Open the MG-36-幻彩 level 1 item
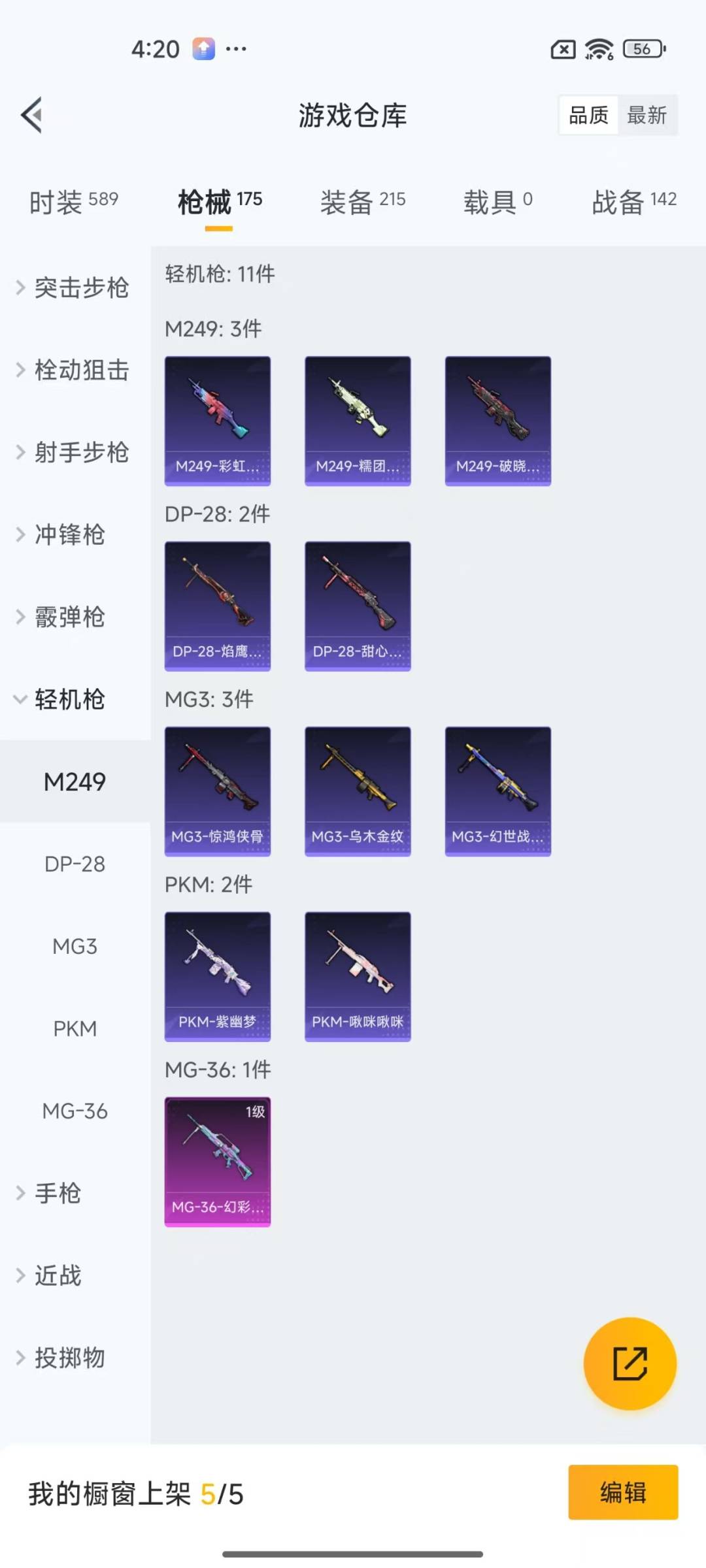This screenshot has width=706, height=1568. point(218,1162)
